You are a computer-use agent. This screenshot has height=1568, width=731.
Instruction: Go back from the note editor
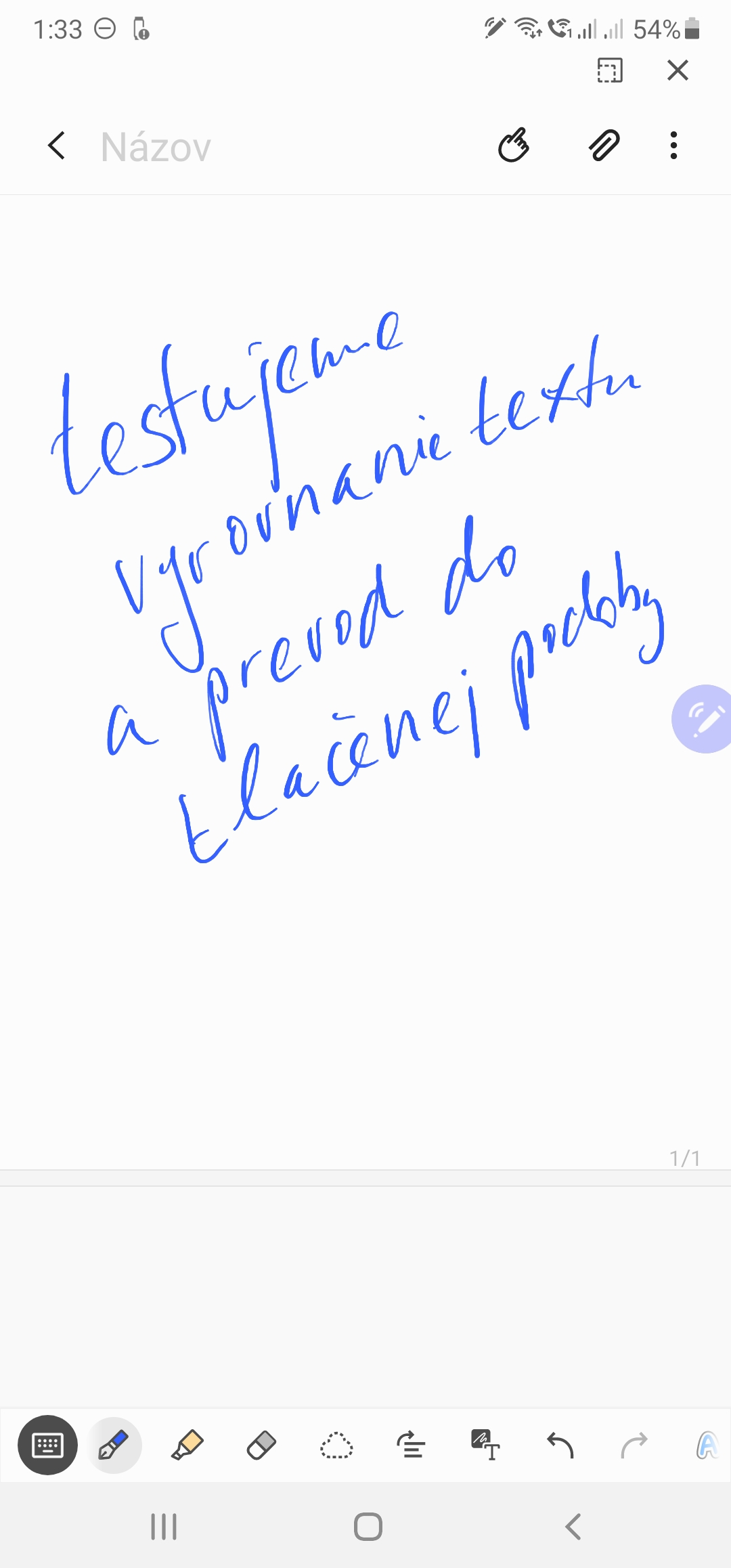click(58, 146)
